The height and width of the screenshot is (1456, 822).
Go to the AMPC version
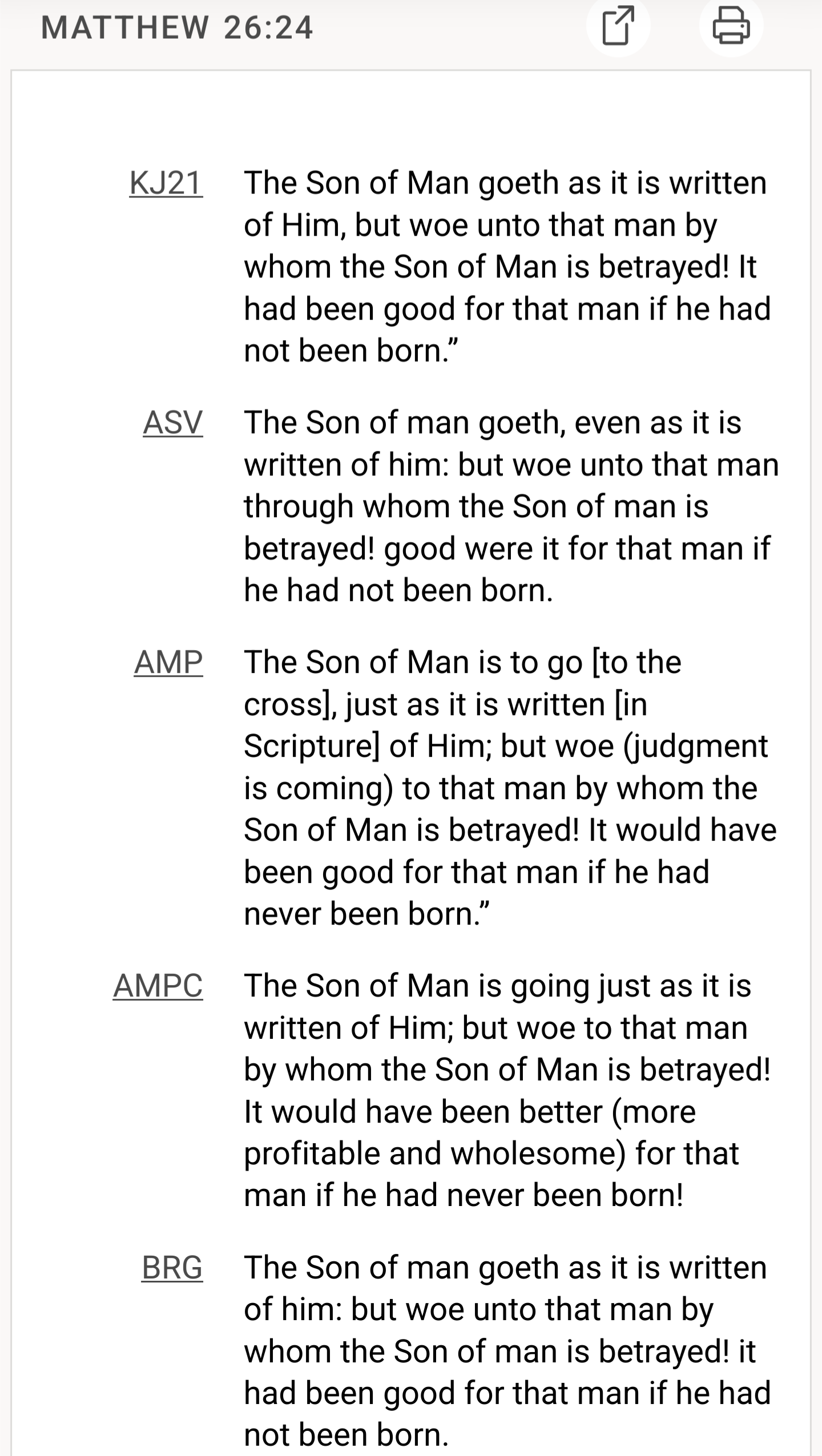158,986
